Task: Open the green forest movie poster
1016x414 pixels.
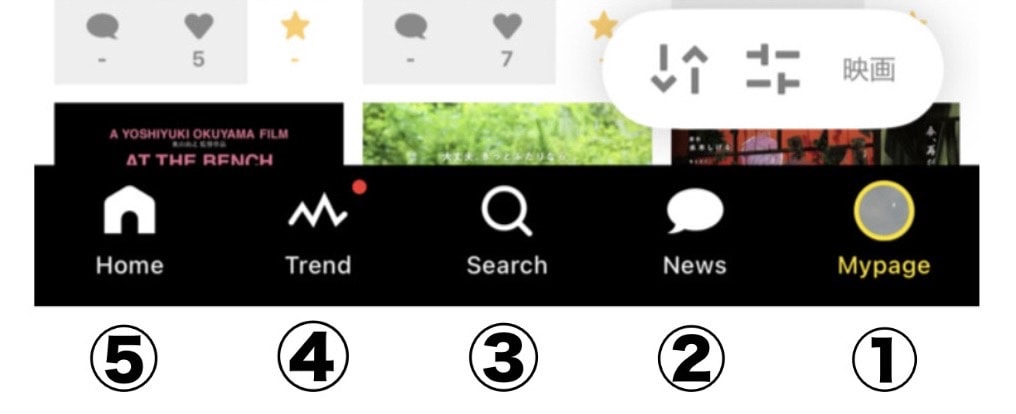Action: (506, 134)
